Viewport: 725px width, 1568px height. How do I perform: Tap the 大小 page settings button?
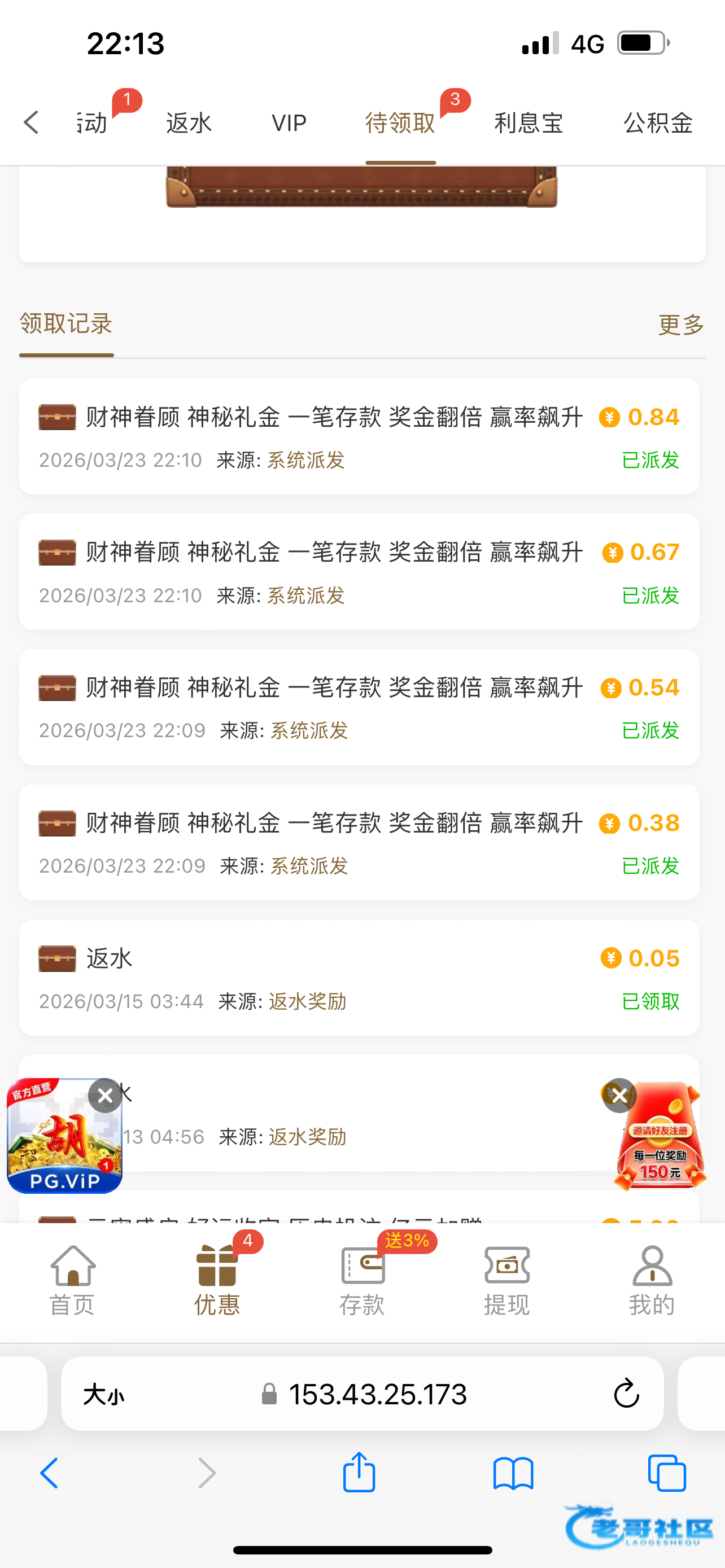pyautogui.click(x=104, y=1394)
